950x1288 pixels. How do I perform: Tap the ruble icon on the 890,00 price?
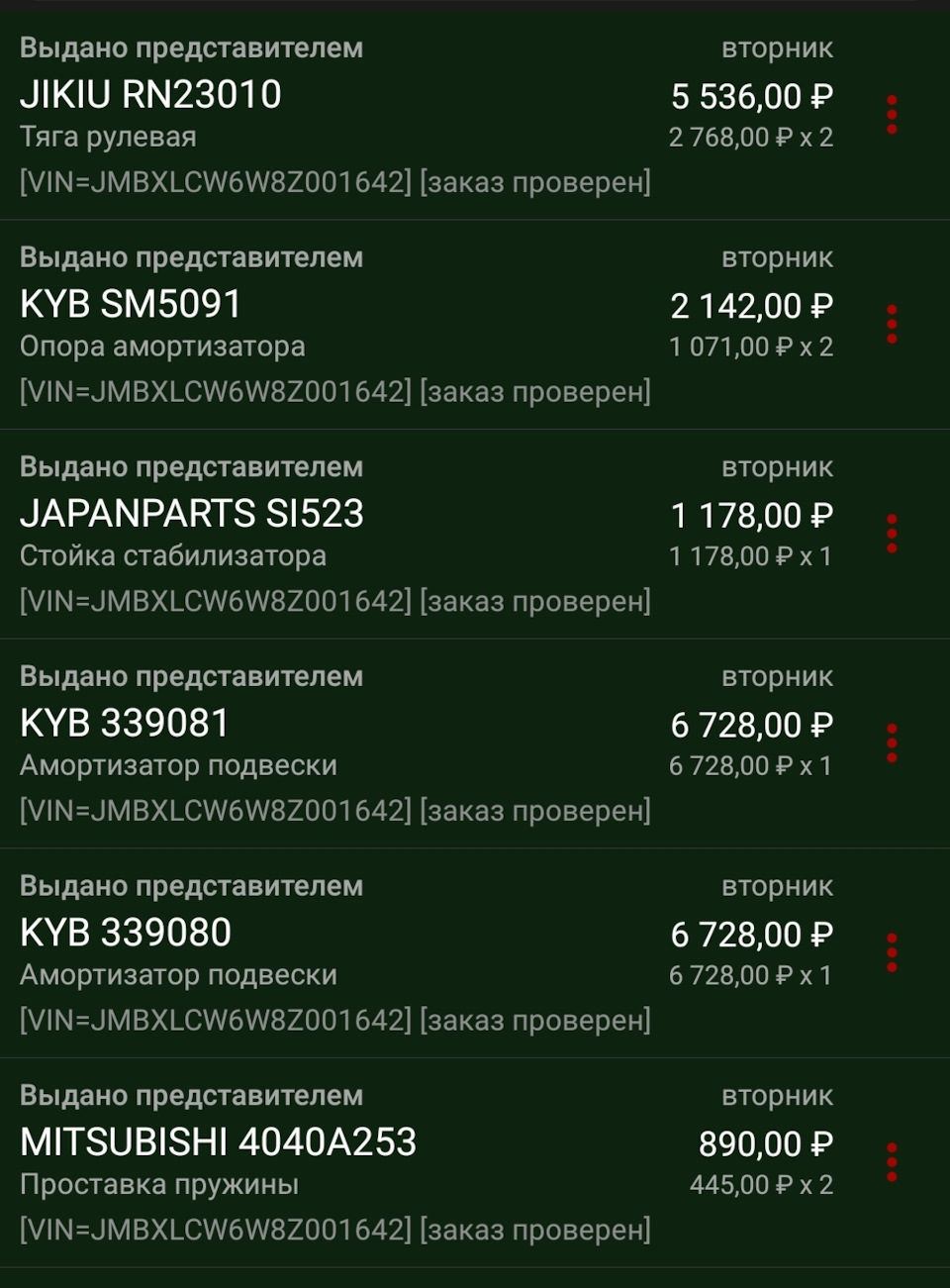824,1143
